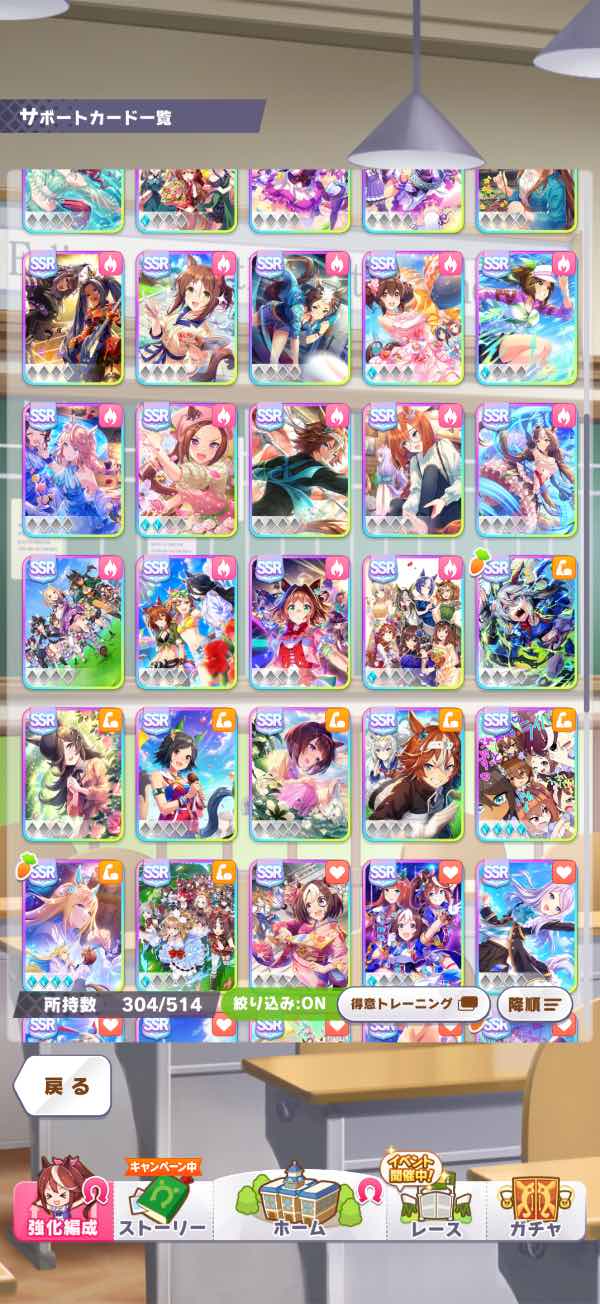The width and height of the screenshot is (600, 1304).
Task: Open the 得意トレーニング sort option
Action: (413, 1003)
